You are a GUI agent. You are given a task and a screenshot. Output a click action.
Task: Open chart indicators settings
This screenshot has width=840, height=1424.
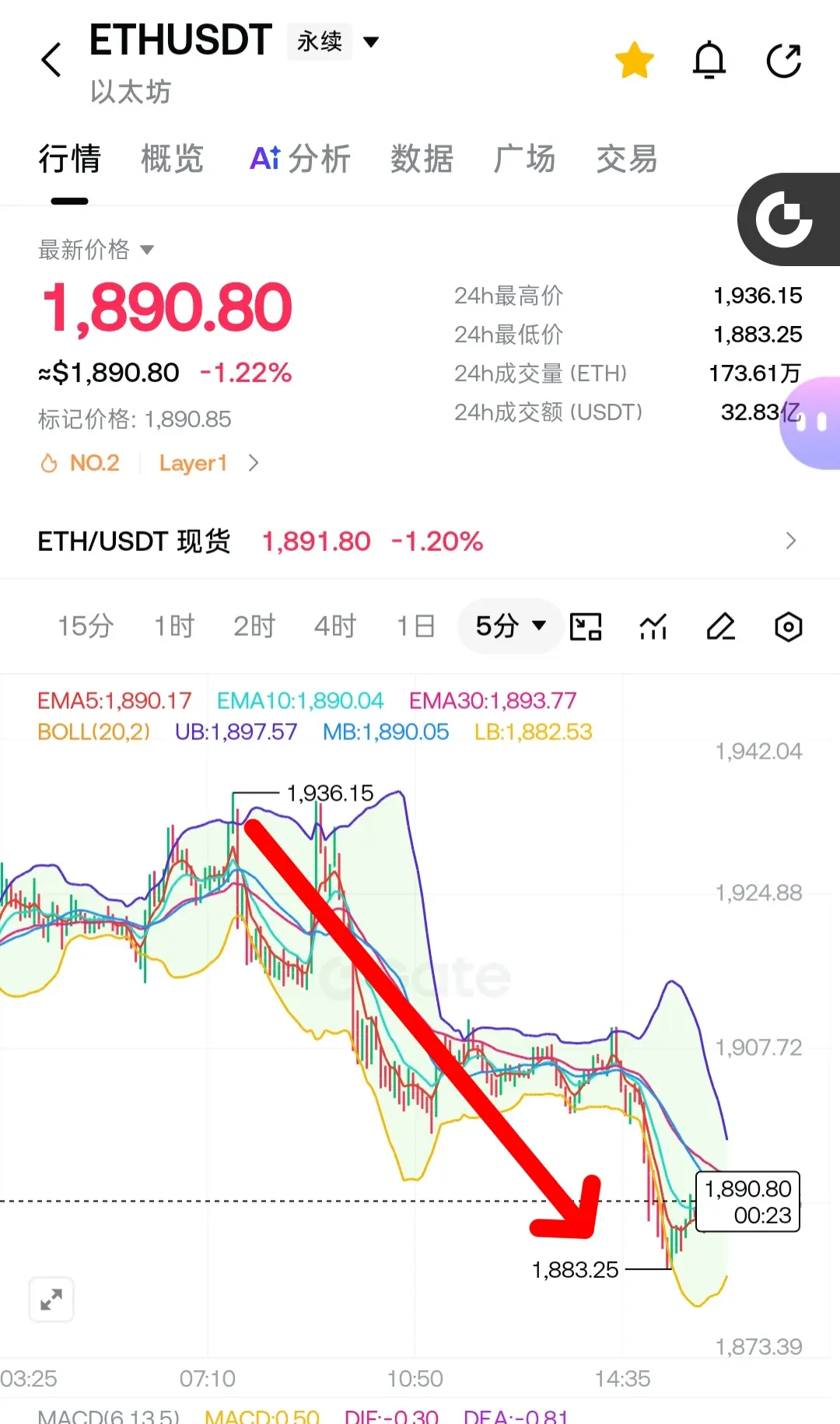[653, 626]
